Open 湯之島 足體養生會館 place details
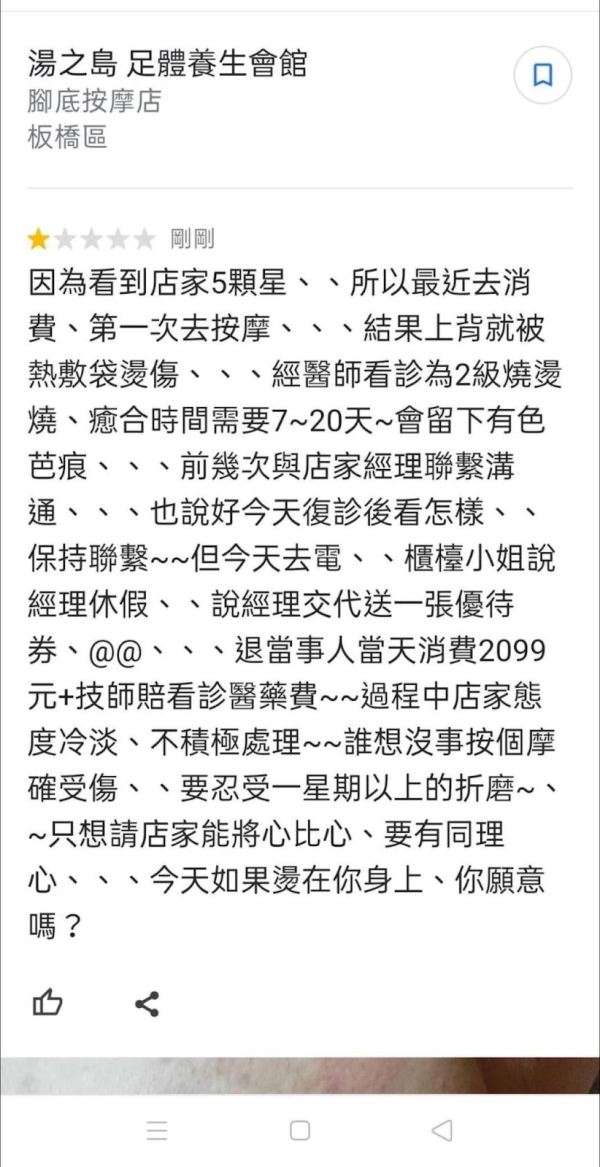600x1167 pixels. click(167, 65)
